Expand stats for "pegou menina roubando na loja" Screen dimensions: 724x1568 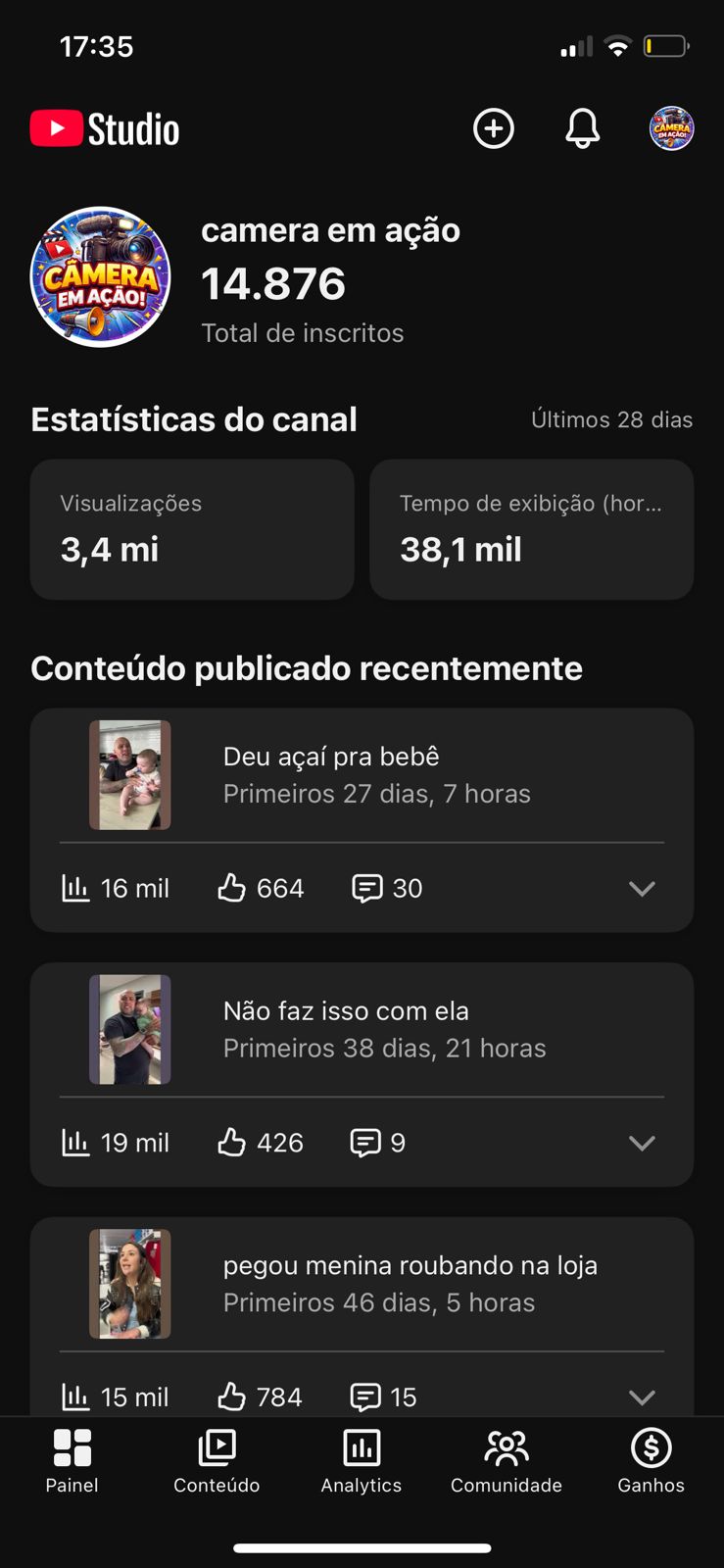[x=642, y=1396]
